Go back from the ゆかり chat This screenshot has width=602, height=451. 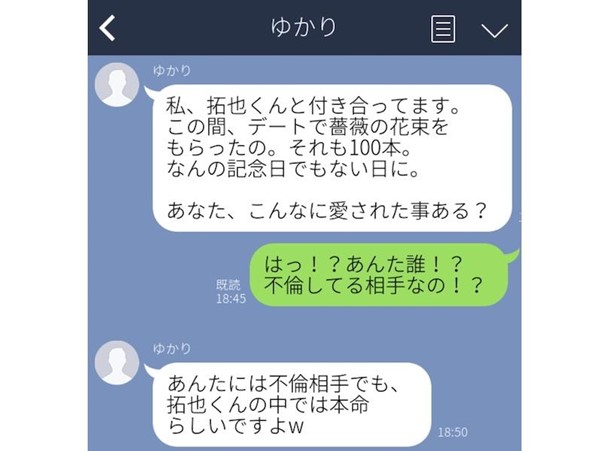click(108, 28)
